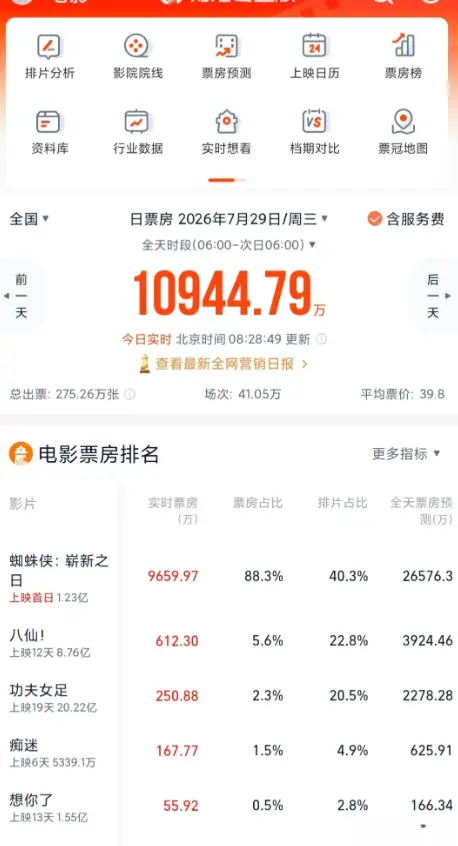
Task: Open 票房预测 tool
Action: (226, 57)
